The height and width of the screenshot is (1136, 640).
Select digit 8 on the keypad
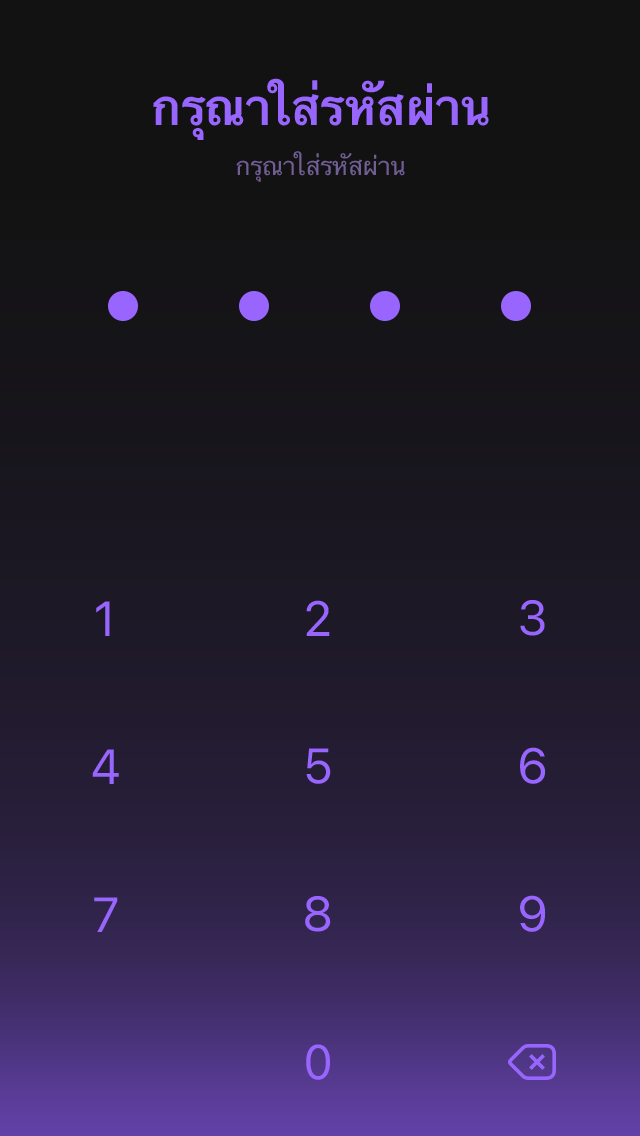tap(318, 915)
